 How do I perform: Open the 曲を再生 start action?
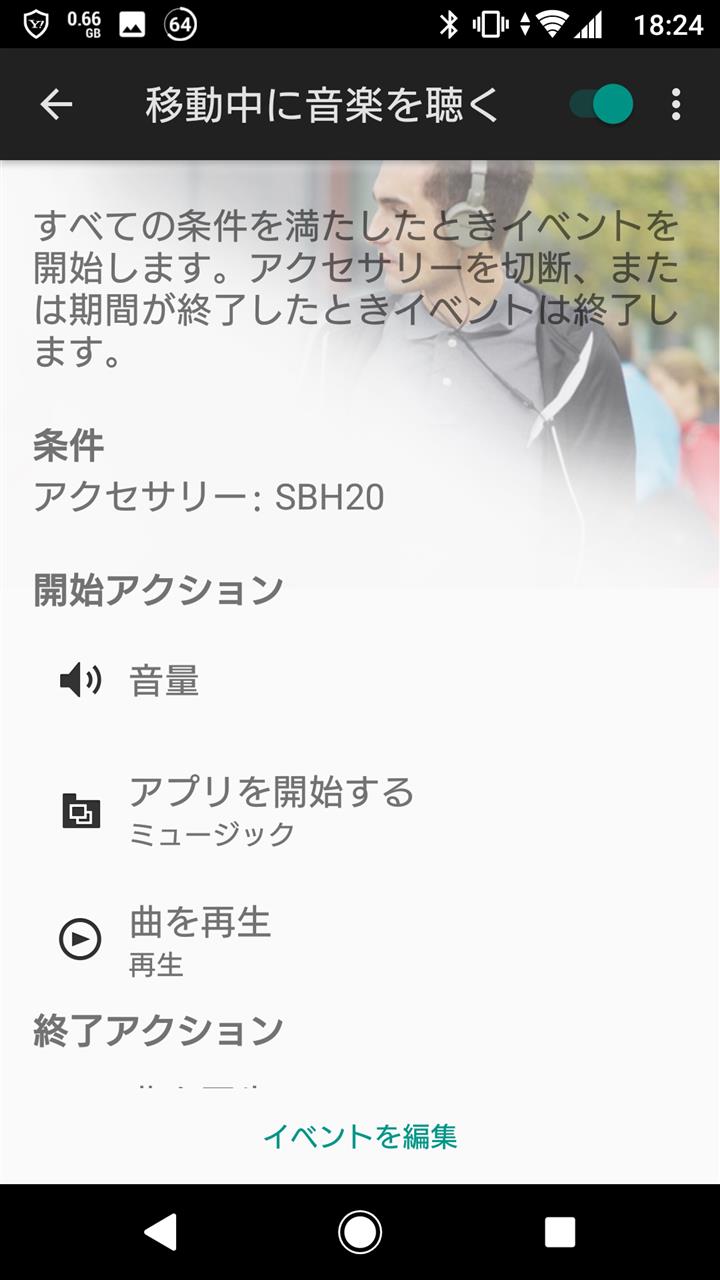[360, 940]
